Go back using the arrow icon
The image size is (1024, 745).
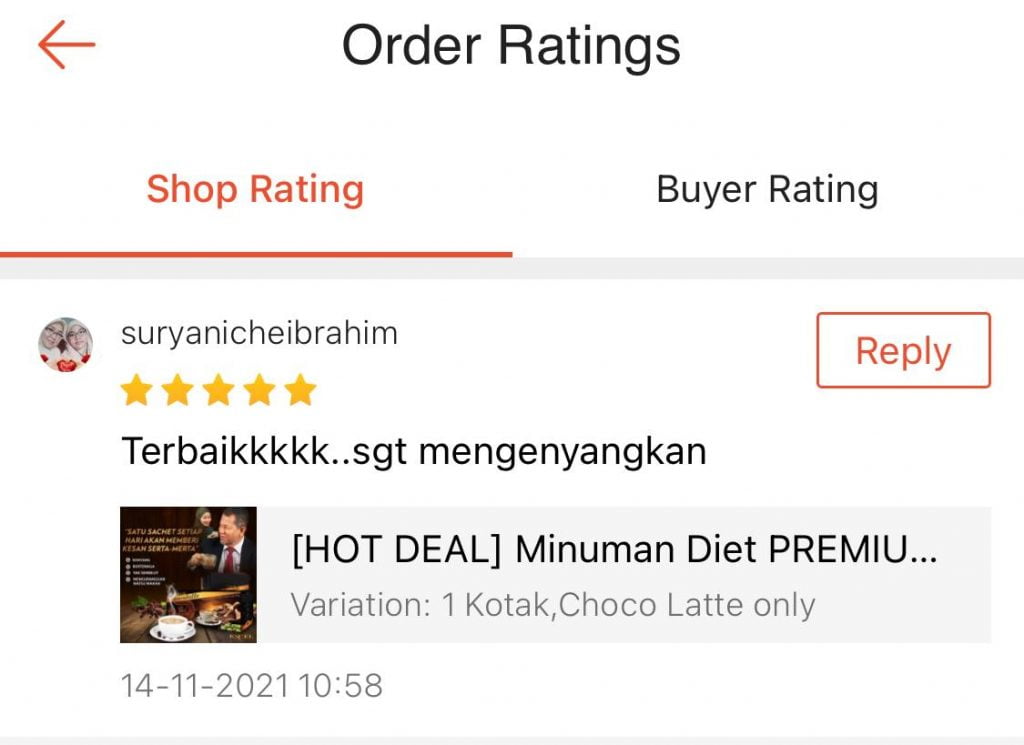[66, 45]
